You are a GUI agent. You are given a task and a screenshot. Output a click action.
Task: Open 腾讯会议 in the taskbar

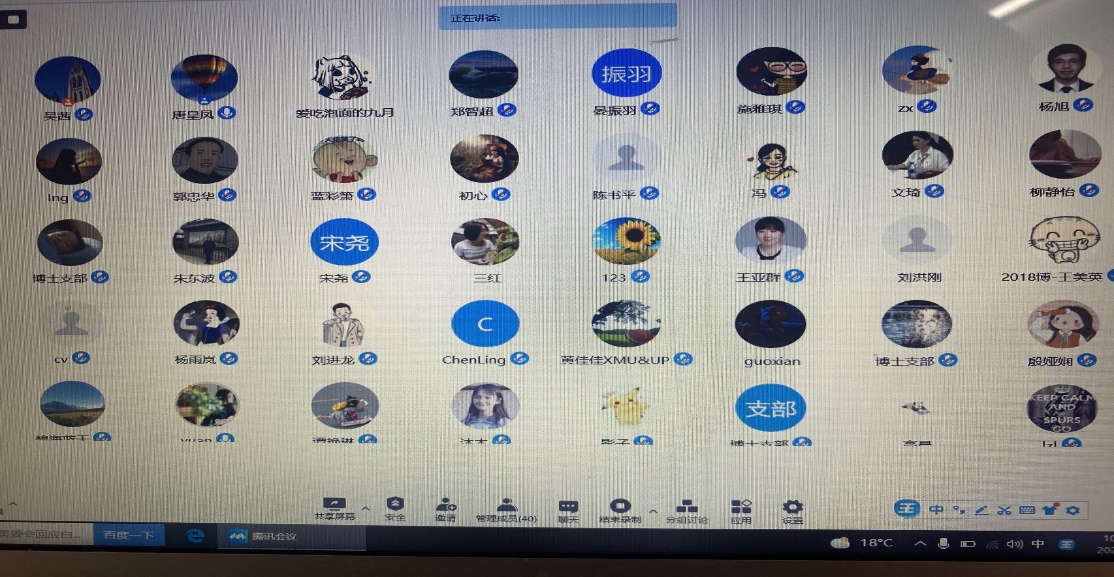(x=264, y=537)
